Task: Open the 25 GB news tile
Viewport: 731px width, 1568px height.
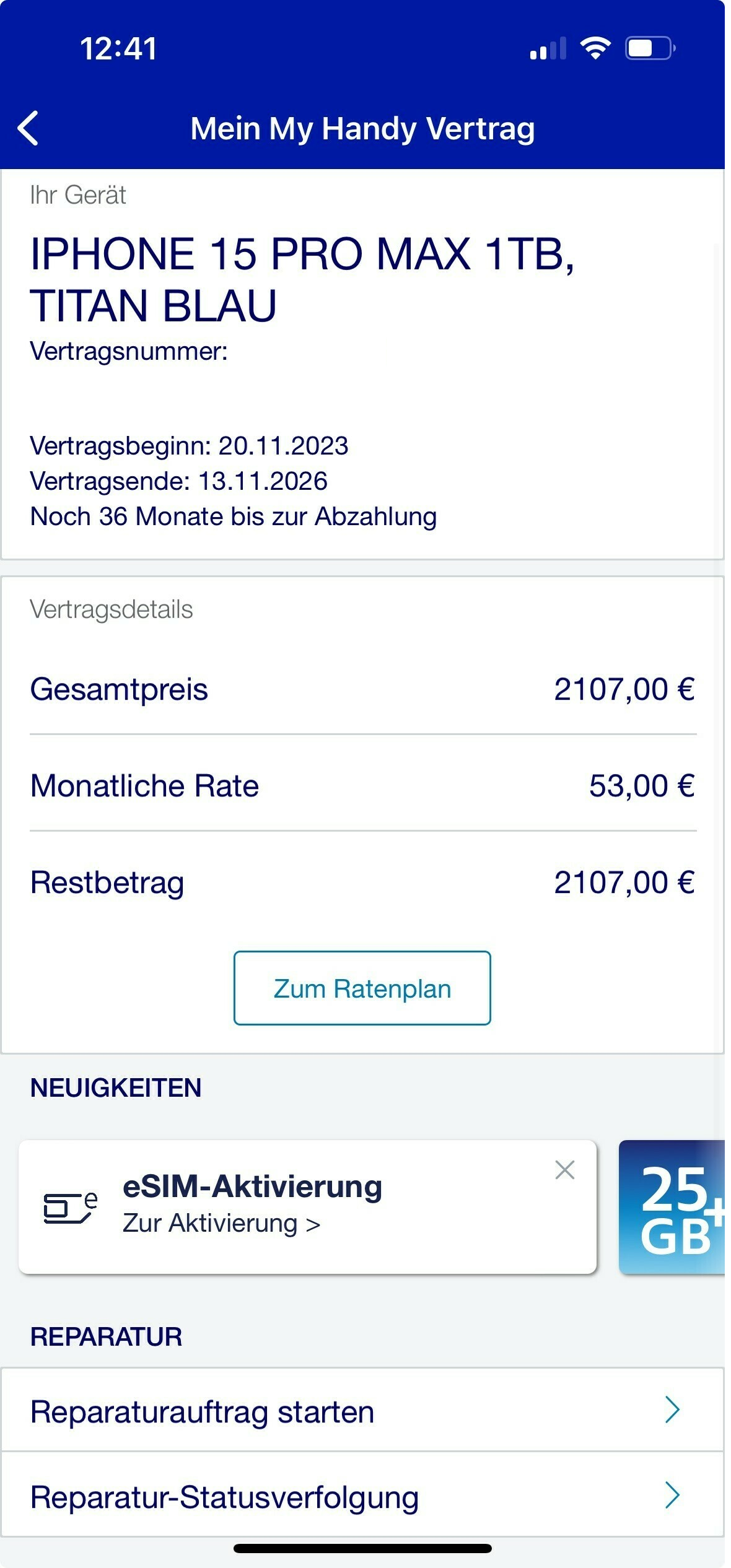Action: (x=672, y=1207)
